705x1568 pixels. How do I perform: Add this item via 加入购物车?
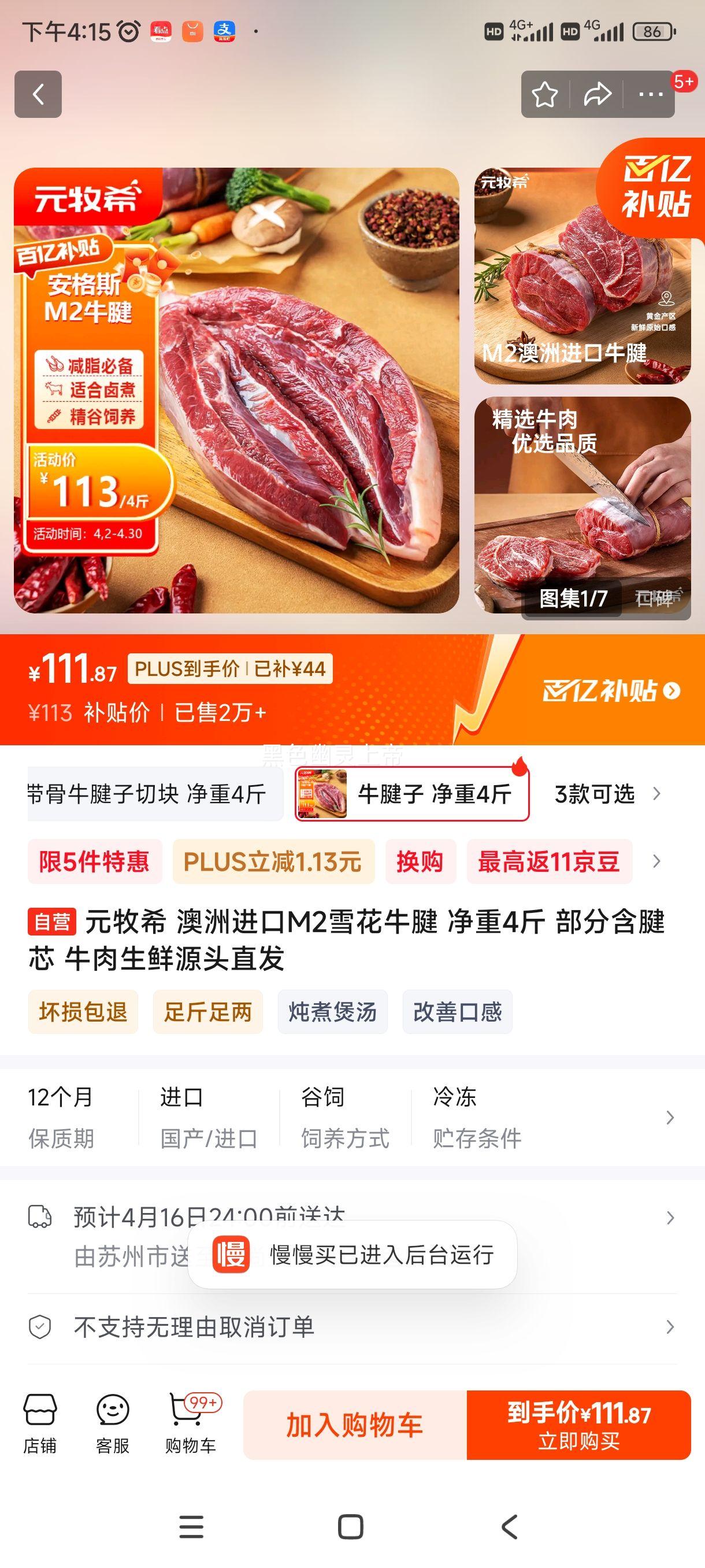355,1425
